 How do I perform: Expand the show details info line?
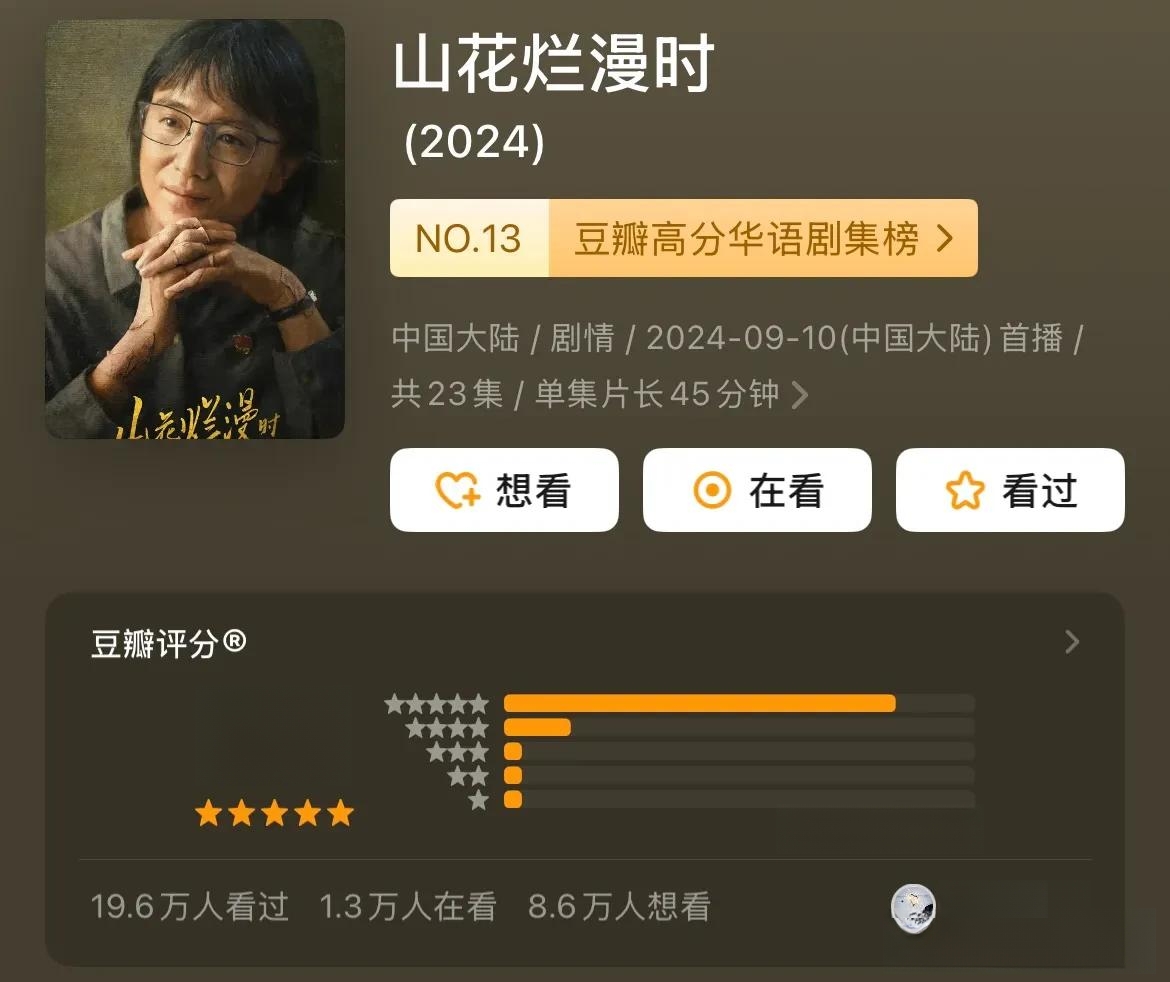pyautogui.click(x=799, y=395)
